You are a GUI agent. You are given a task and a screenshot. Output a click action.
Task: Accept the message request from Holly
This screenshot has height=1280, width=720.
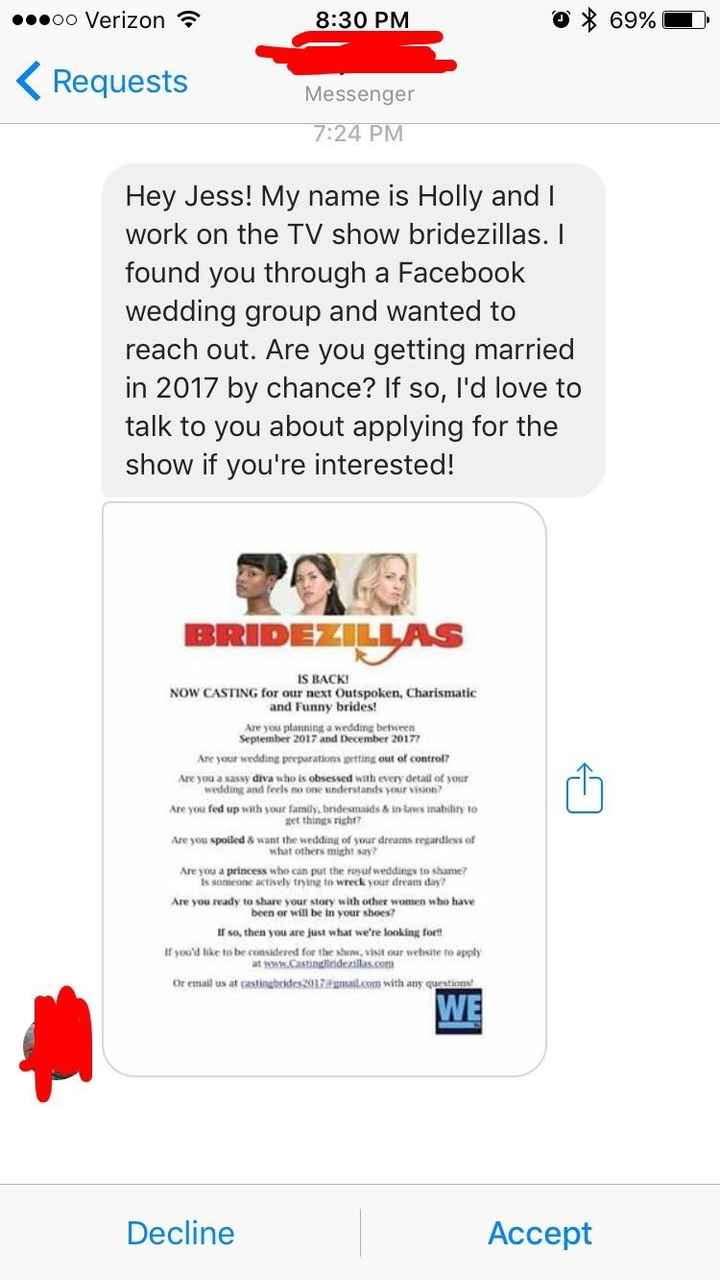(x=540, y=1233)
